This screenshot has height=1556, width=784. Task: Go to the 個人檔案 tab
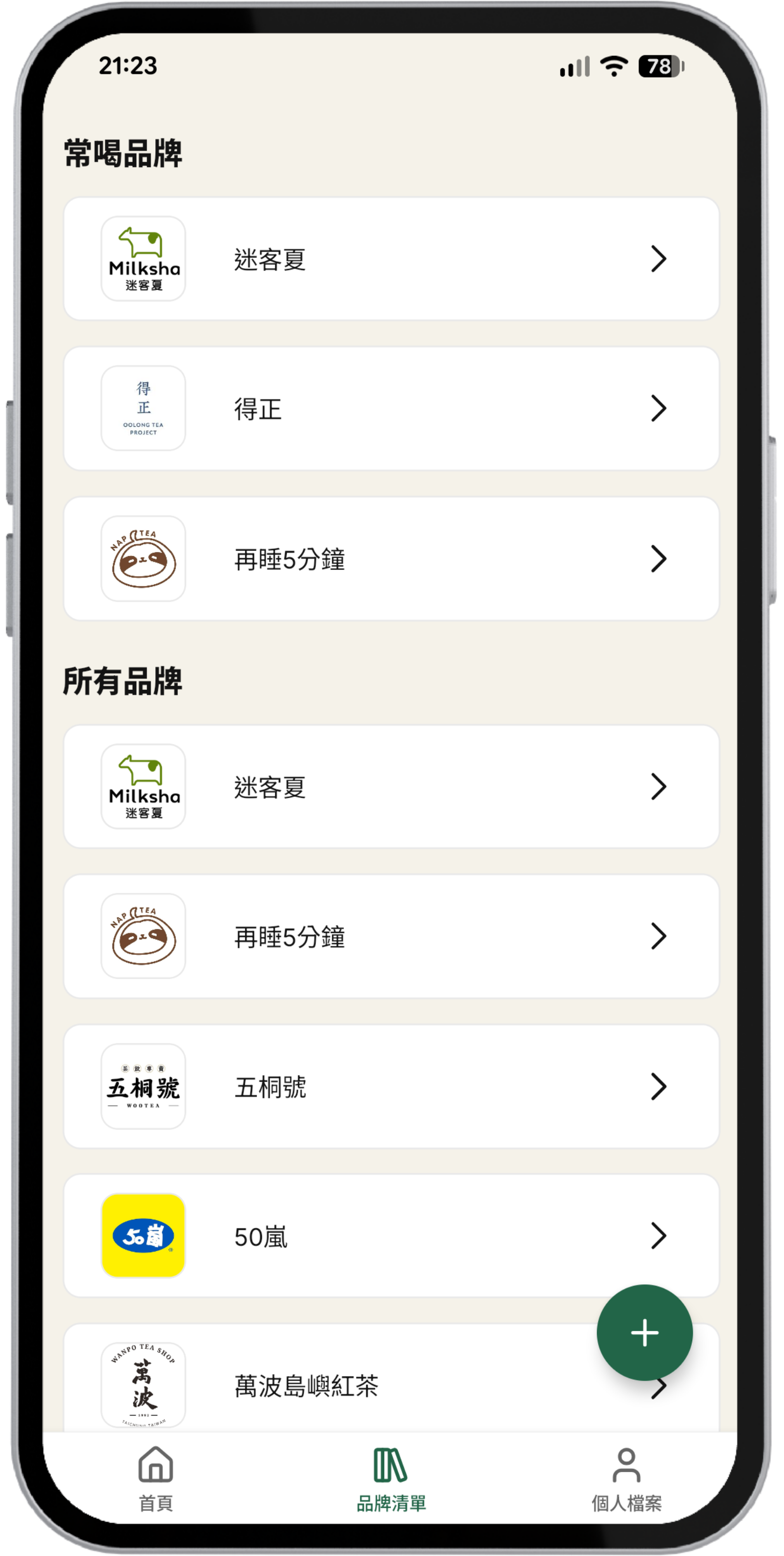point(626,1478)
